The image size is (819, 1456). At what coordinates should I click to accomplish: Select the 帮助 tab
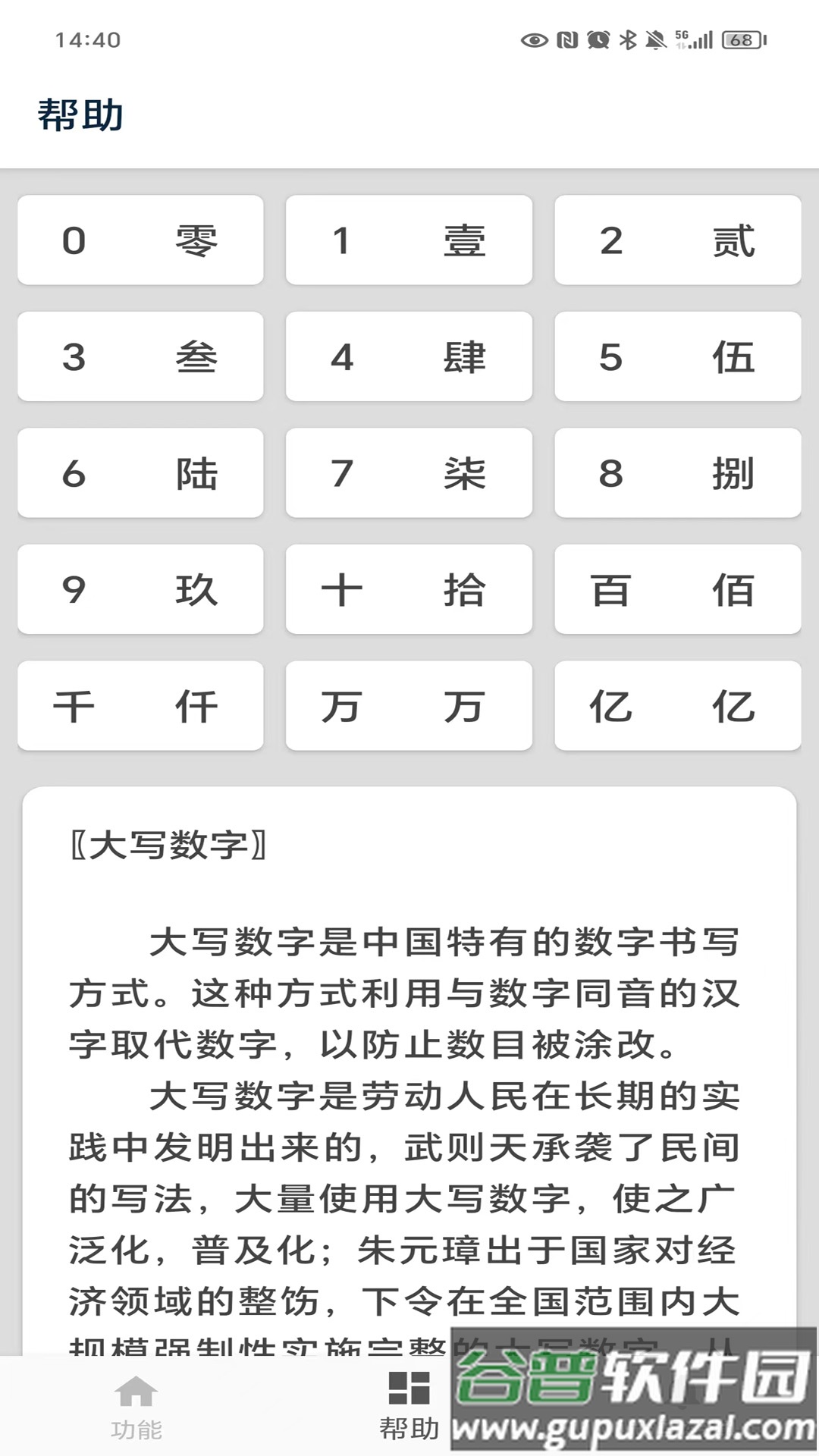click(x=409, y=1407)
